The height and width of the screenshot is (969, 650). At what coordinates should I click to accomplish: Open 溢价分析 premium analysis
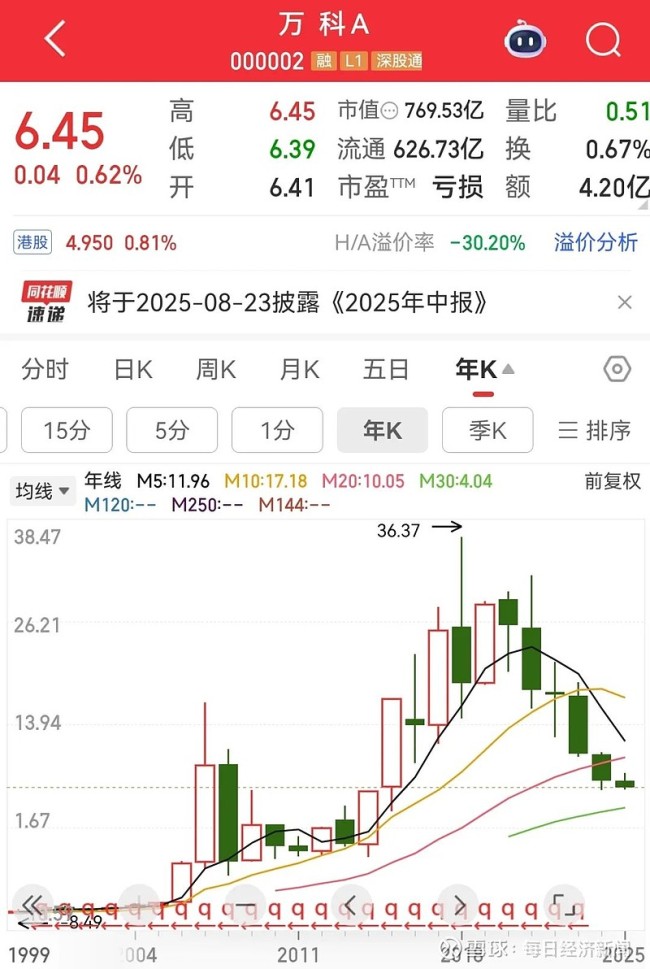point(595,242)
